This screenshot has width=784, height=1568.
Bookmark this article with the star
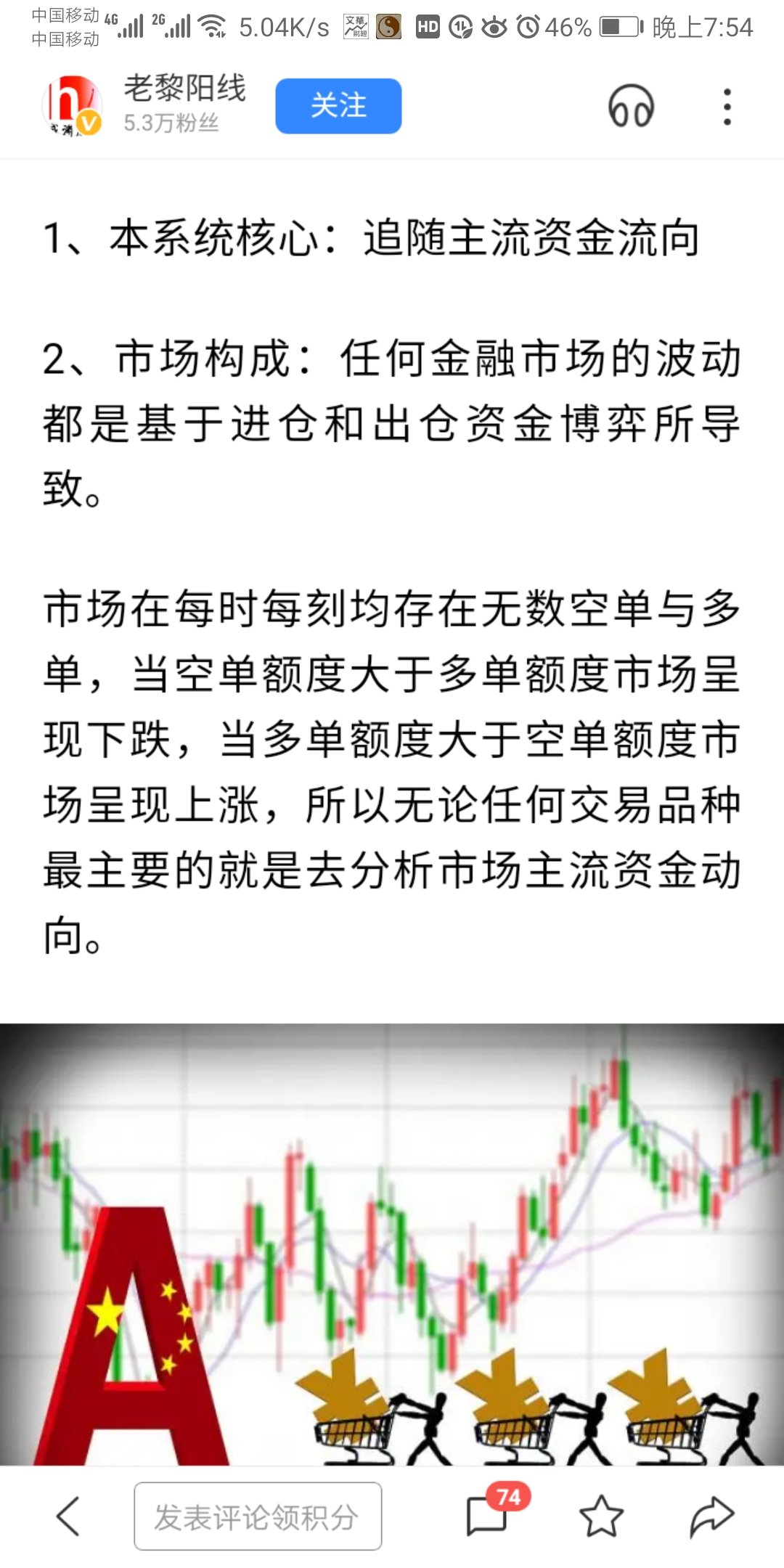tap(601, 1516)
